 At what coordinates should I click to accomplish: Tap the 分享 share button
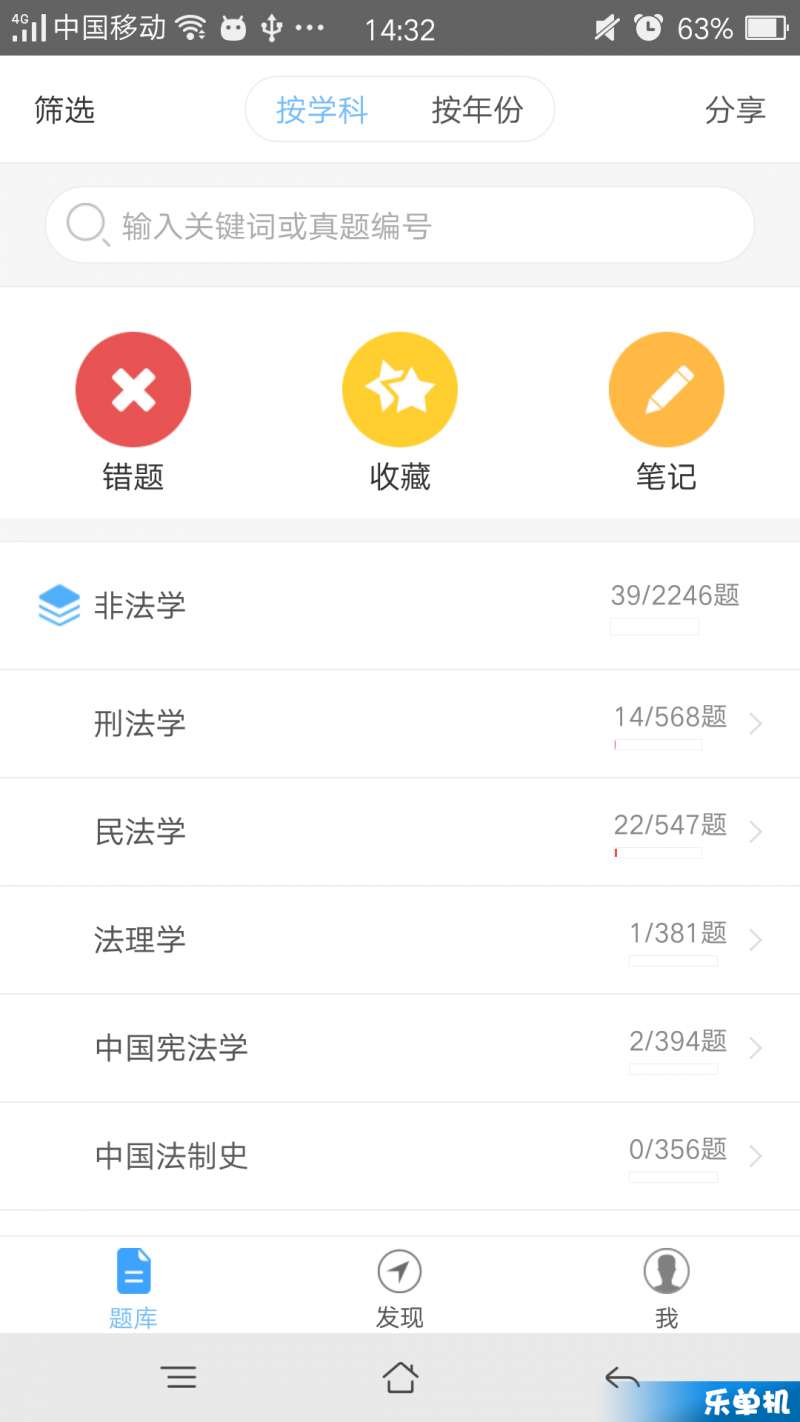(x=735, y=110)
